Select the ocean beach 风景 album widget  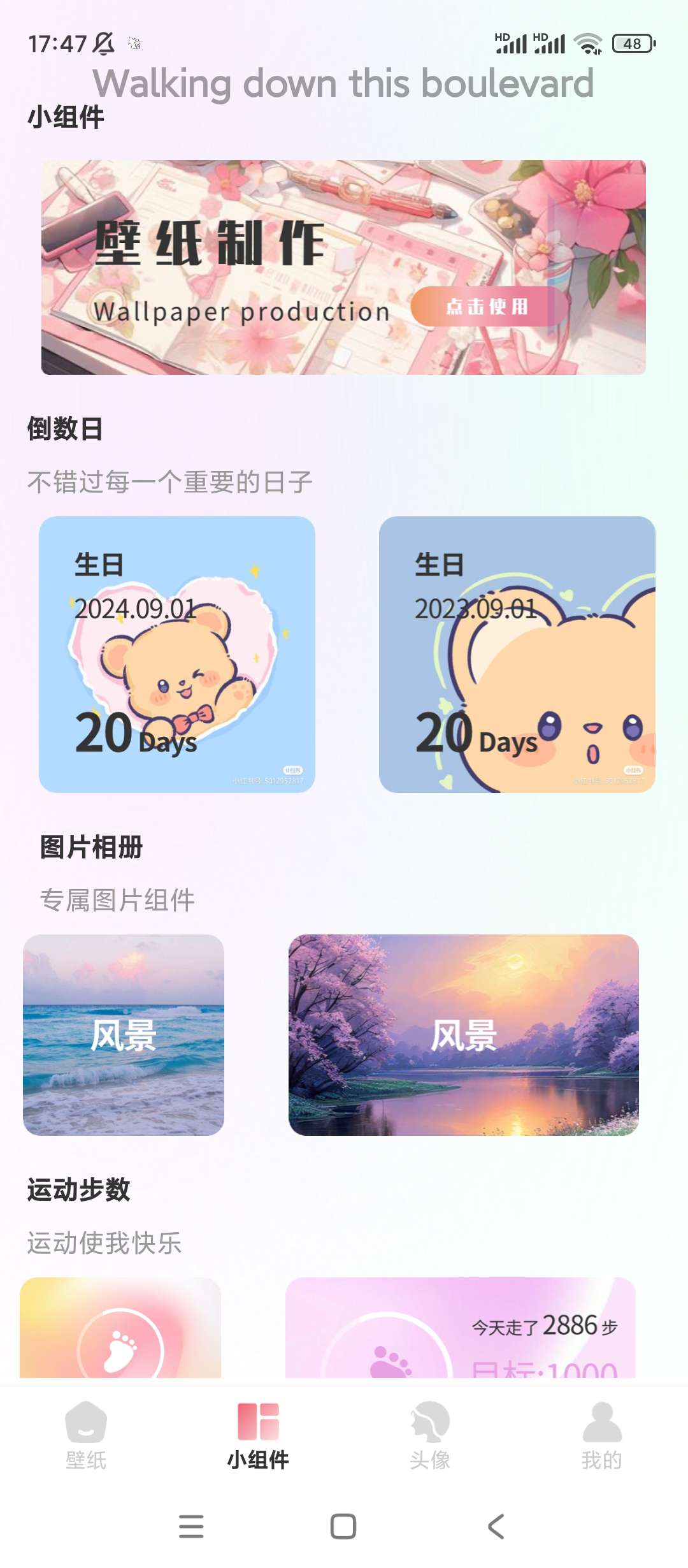(124, 1034)
